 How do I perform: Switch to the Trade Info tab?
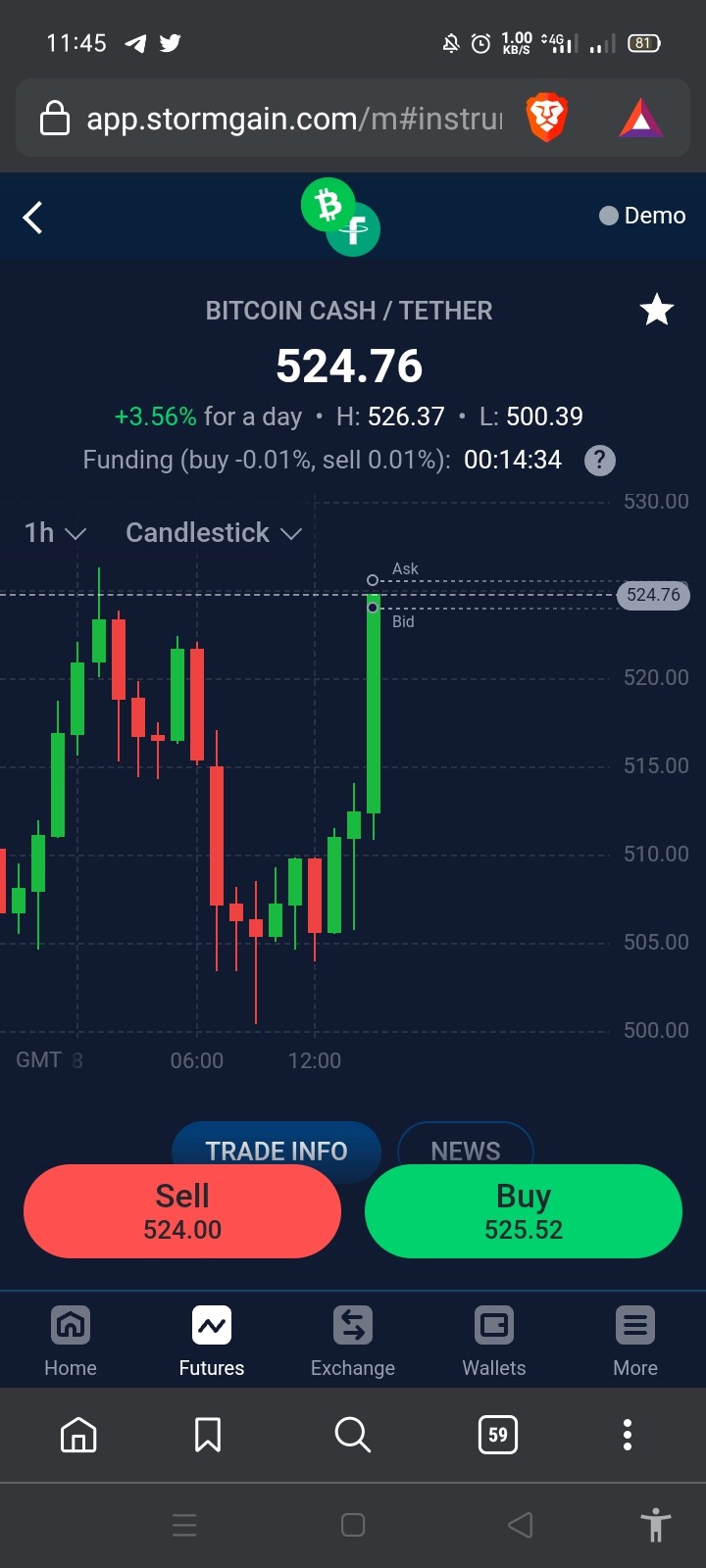[277, 1149]
